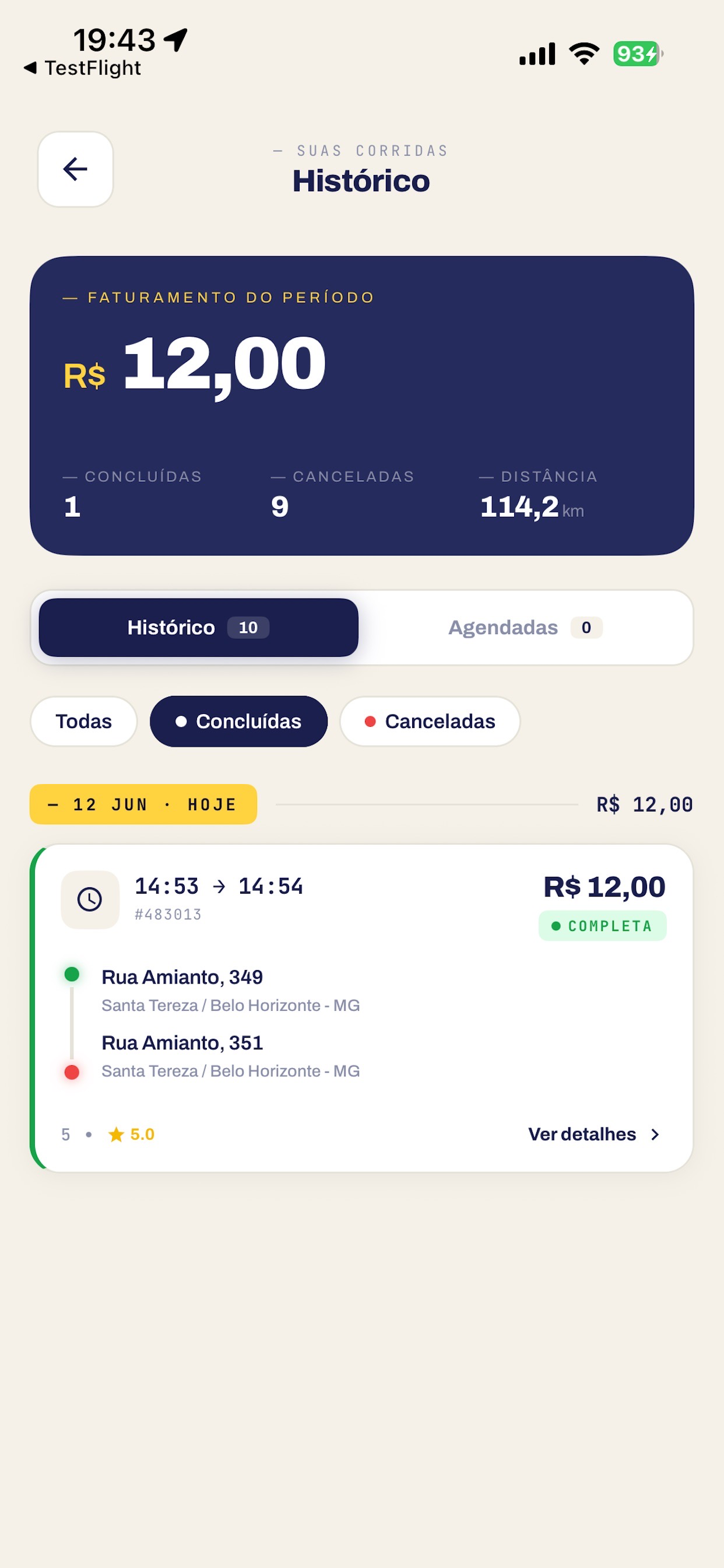Open Ver detalhes for ride #483013

[595, 1134]
